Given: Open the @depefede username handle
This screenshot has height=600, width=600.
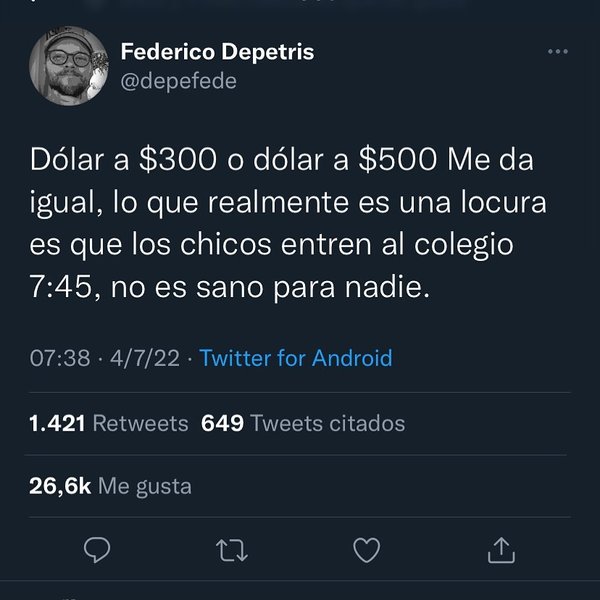Looking at the screenshot, I should point(178,81).
